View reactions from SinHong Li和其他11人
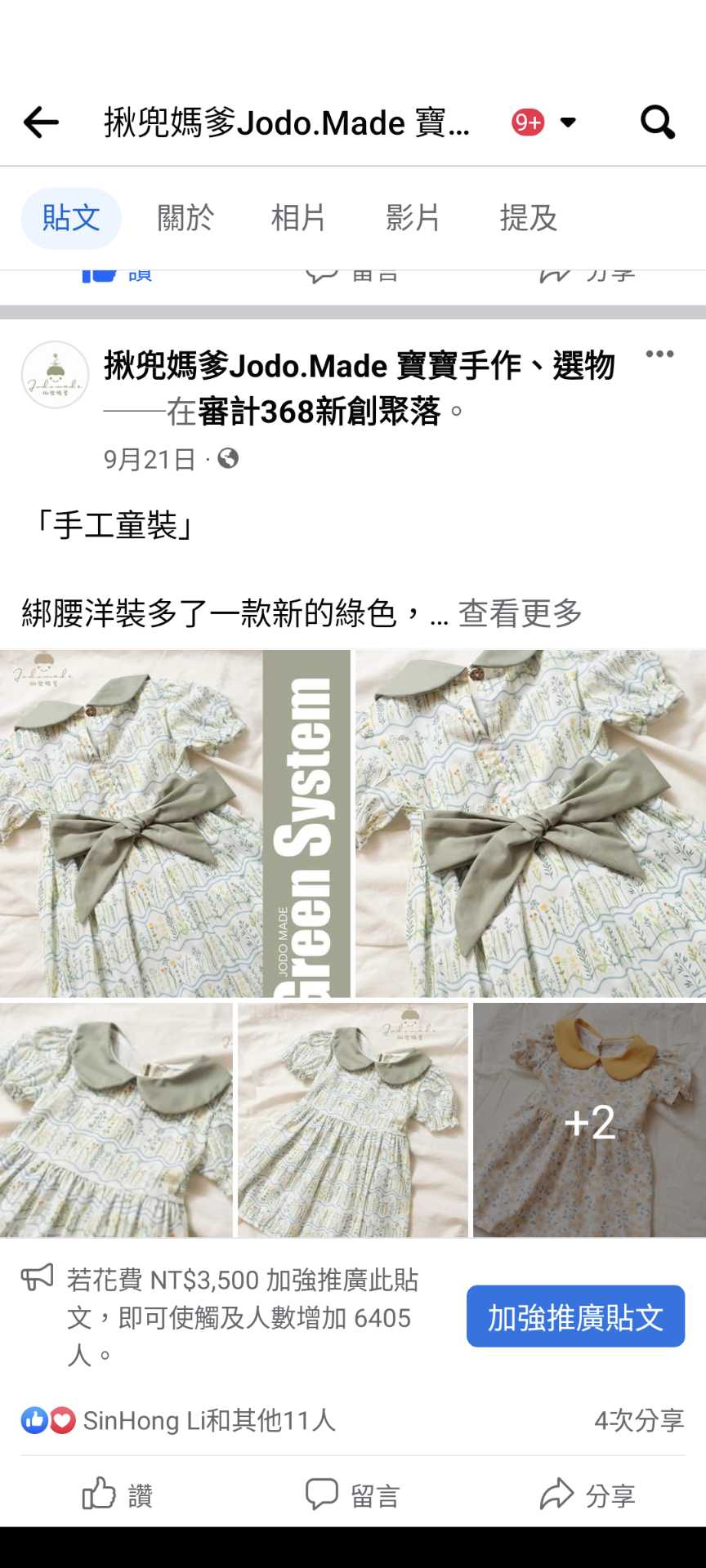This screenshot has width=706, height=1568. click(x=178, y=1420)
